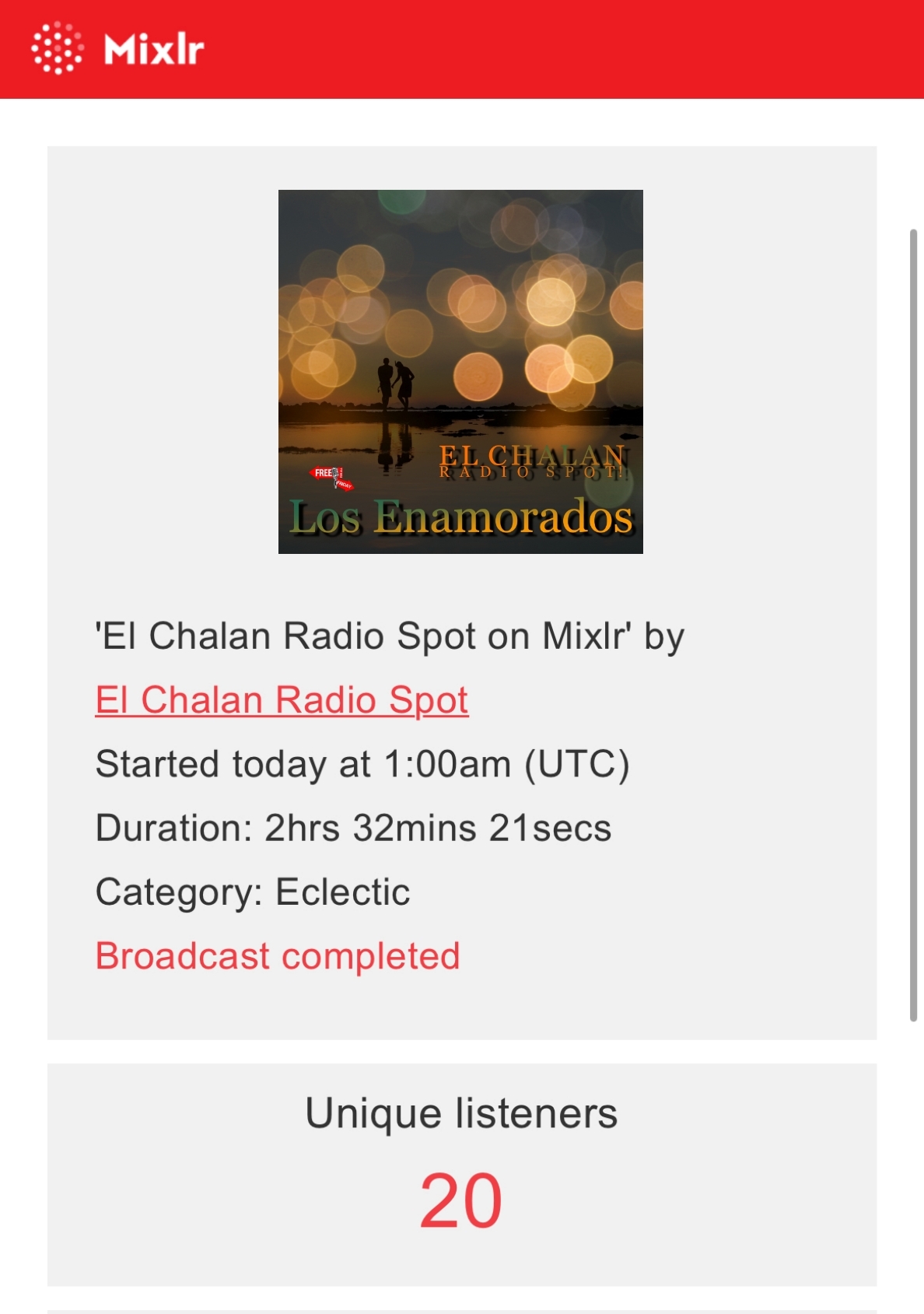924x1314 pixels.
Task: Tap the Mixlr logo in header
Action: click(x=117, y=49)
